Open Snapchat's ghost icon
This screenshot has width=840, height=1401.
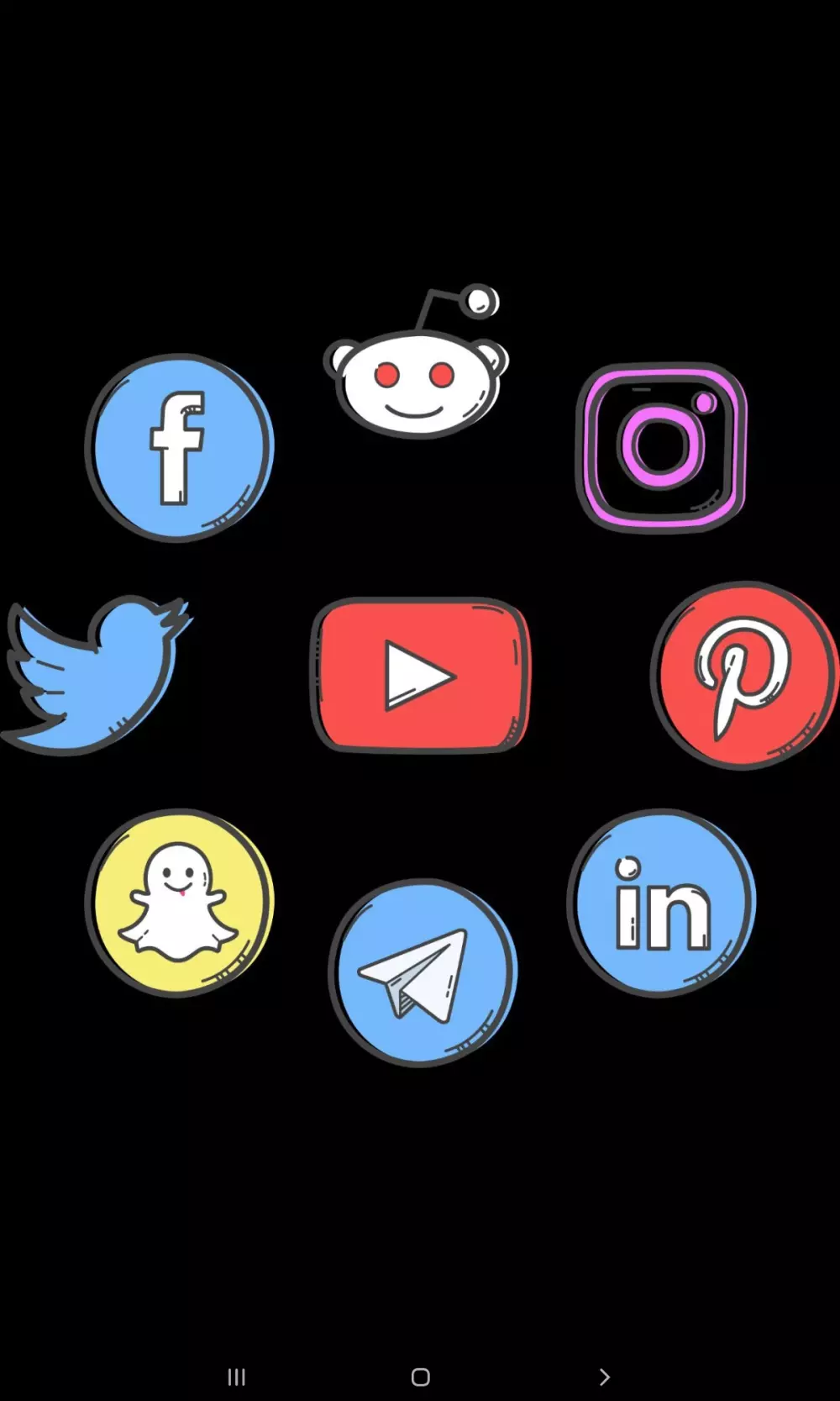point(179,903)
